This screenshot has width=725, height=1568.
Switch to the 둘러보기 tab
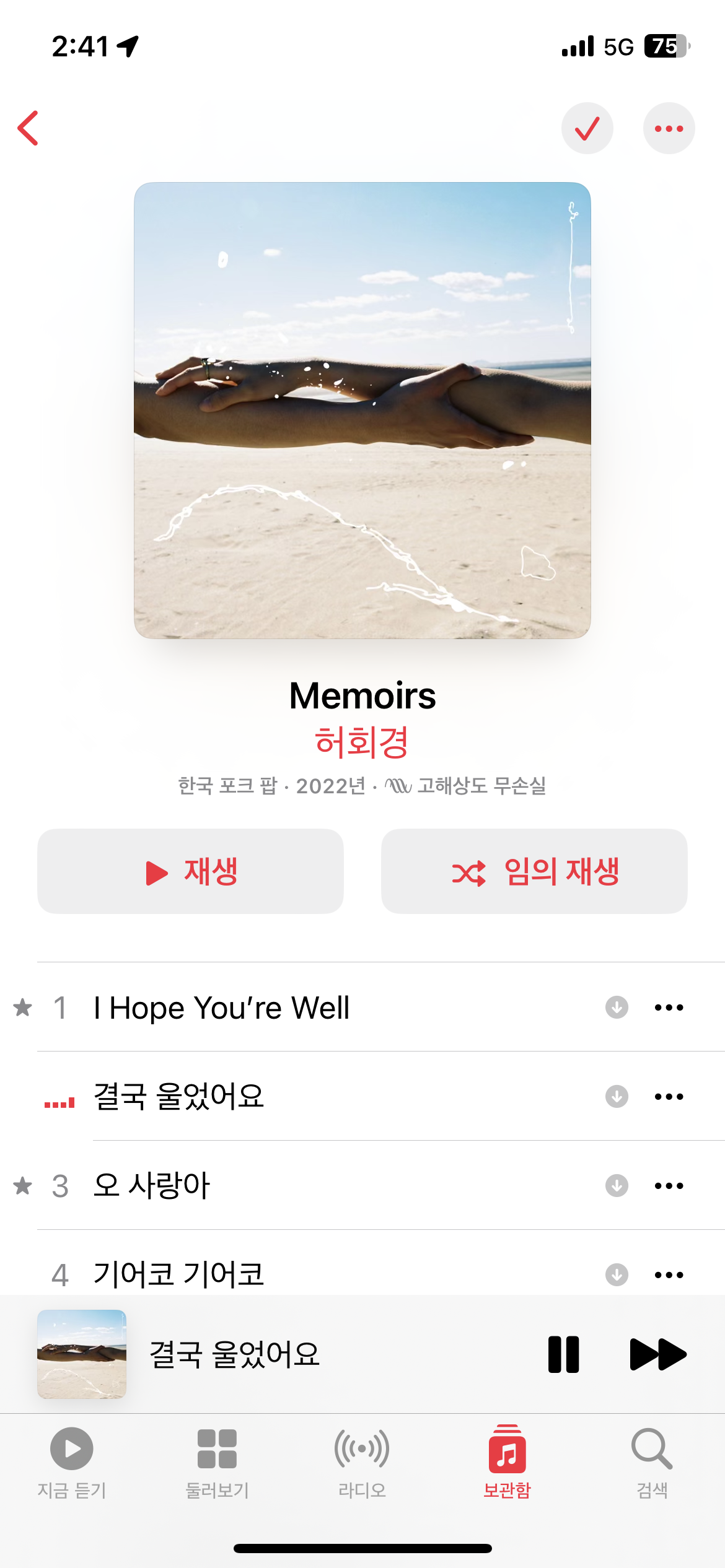pyautogui.click(x=217, y=1463)
